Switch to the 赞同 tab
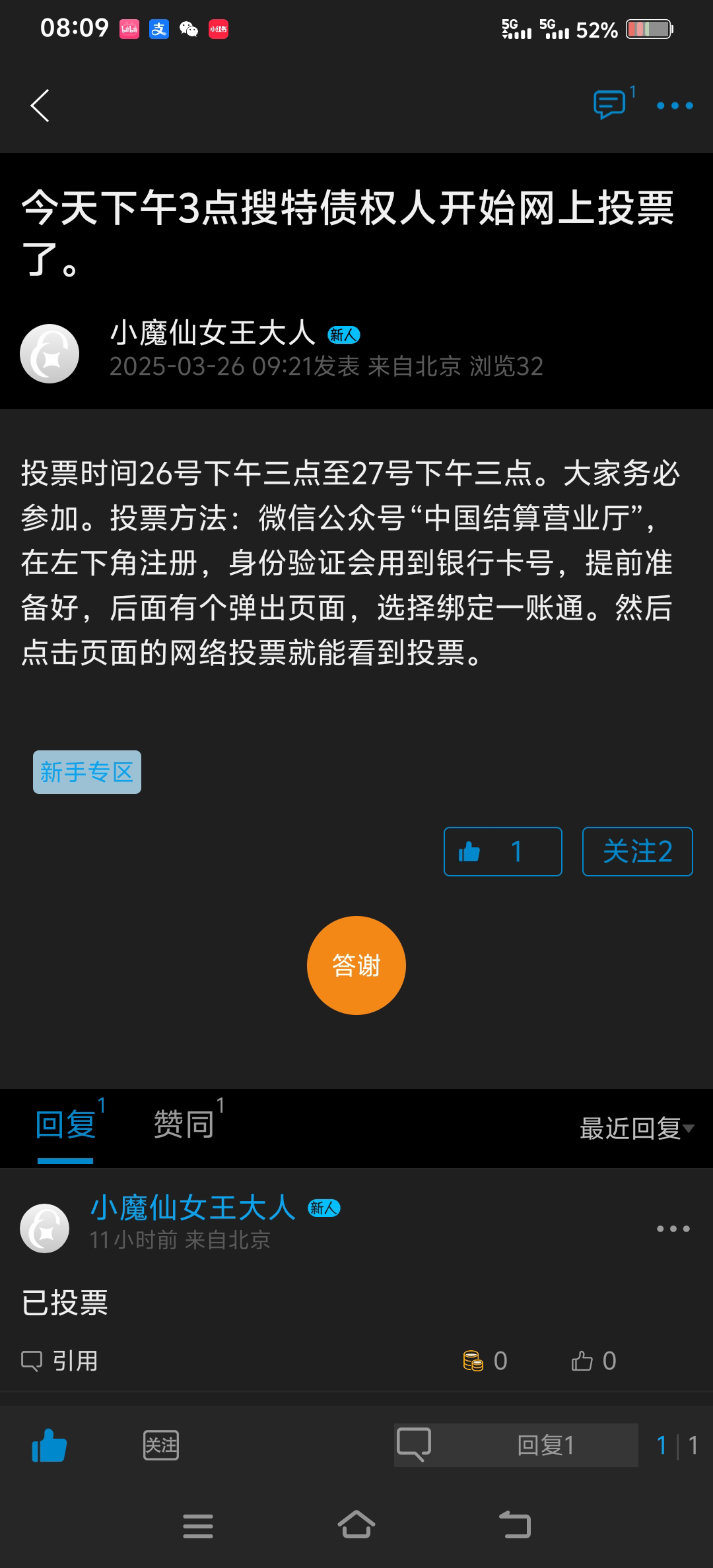Viewport: 713px width, 1568px height. [x=184, y=1124]
